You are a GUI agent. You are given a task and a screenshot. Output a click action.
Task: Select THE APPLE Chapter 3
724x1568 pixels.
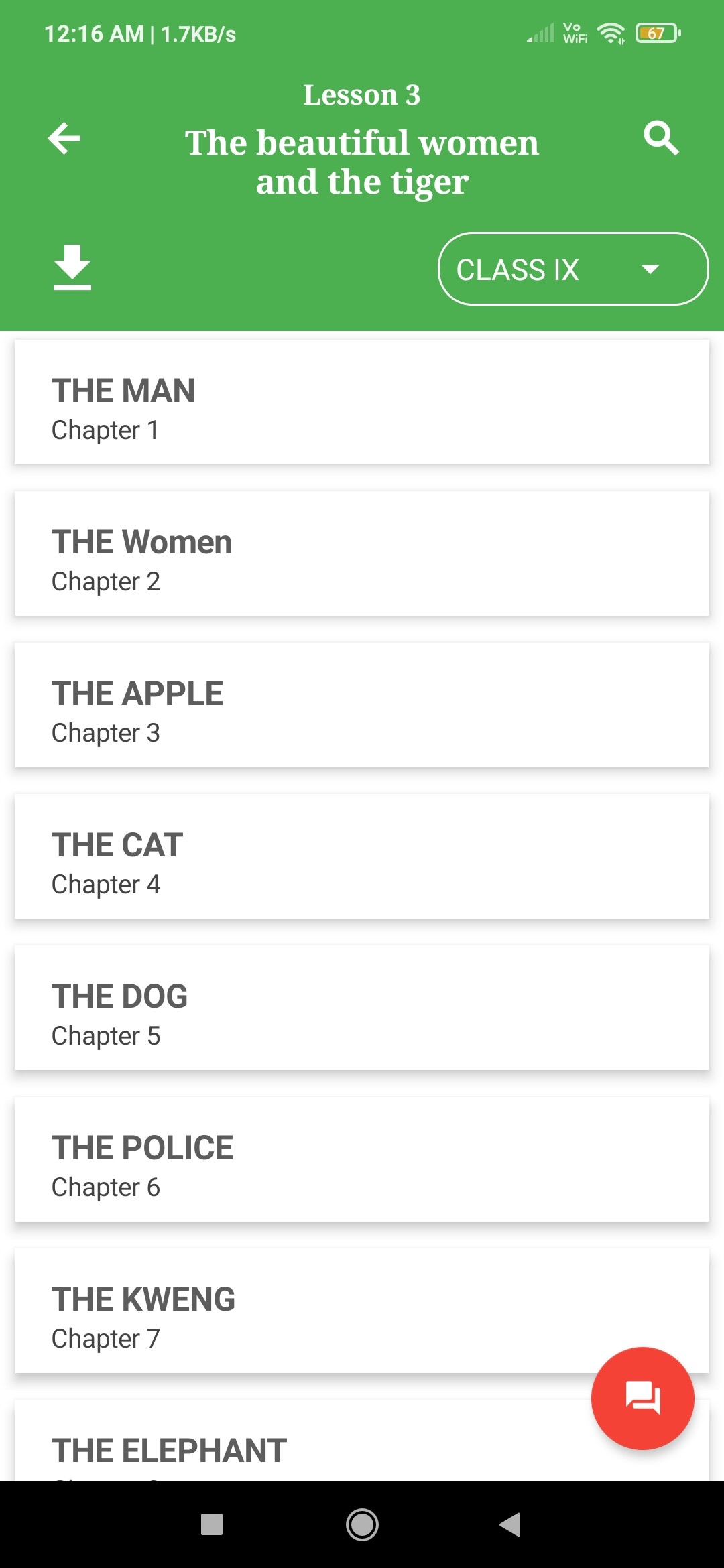362,705
